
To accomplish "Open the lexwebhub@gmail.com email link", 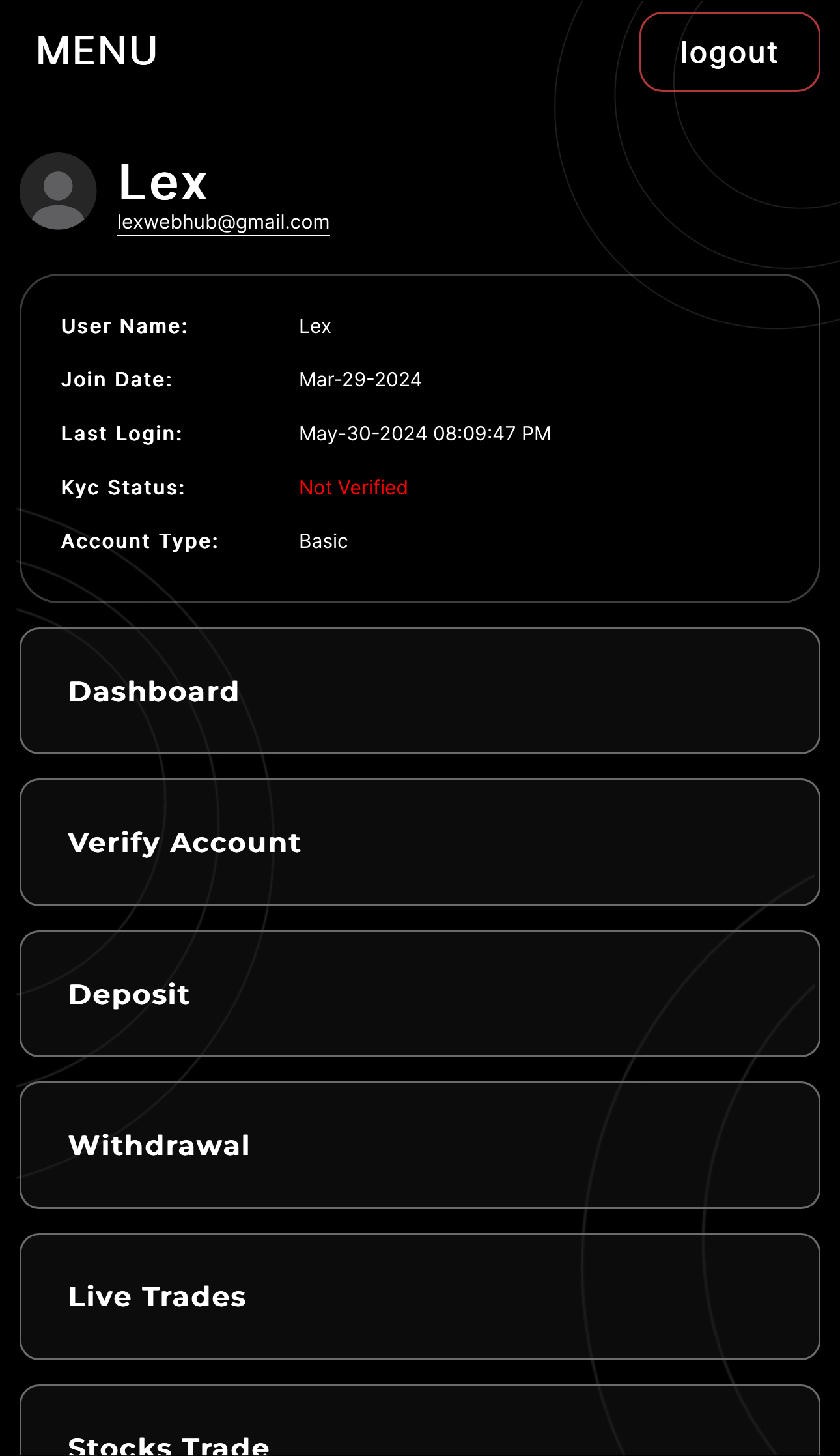I will [x=223, y=222].
